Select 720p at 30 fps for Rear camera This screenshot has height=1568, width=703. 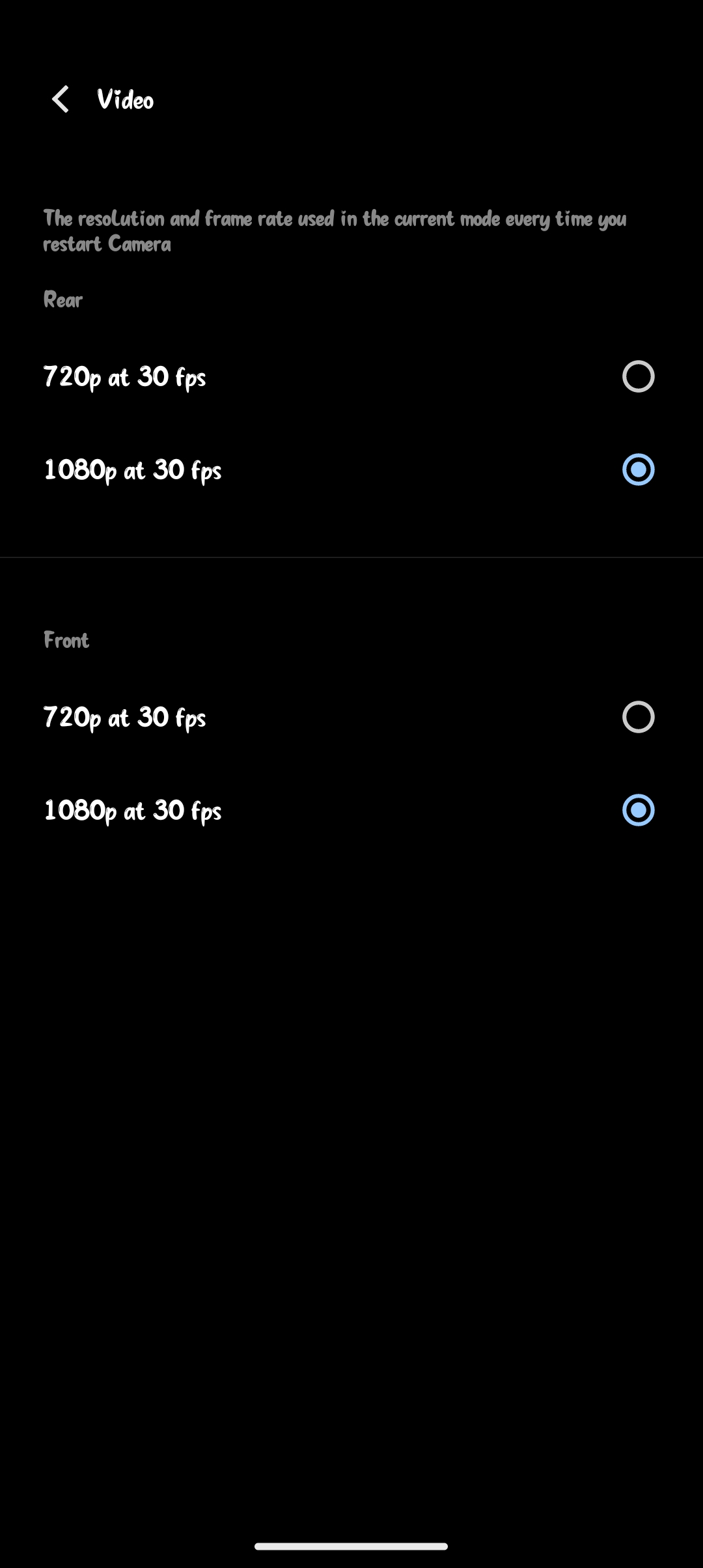click(x=637, y=376)
